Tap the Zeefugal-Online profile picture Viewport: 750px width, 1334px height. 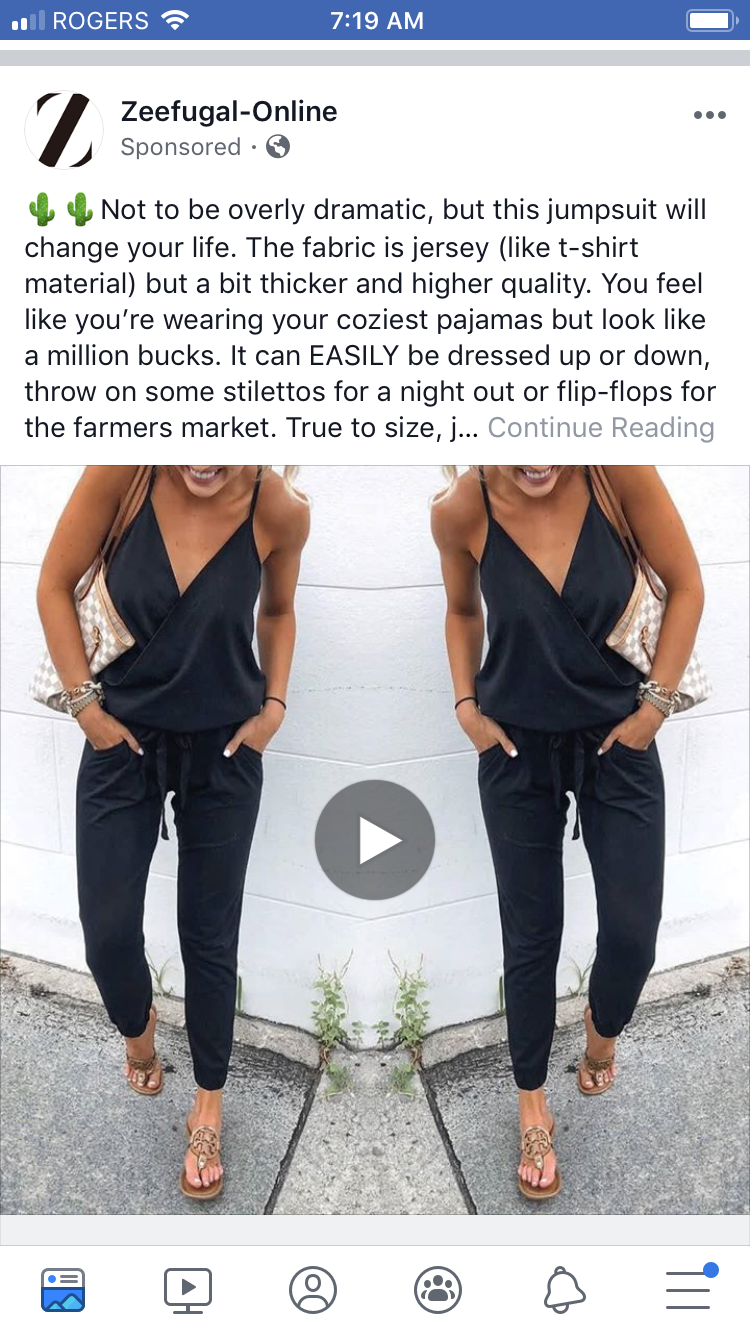[64, 129]
